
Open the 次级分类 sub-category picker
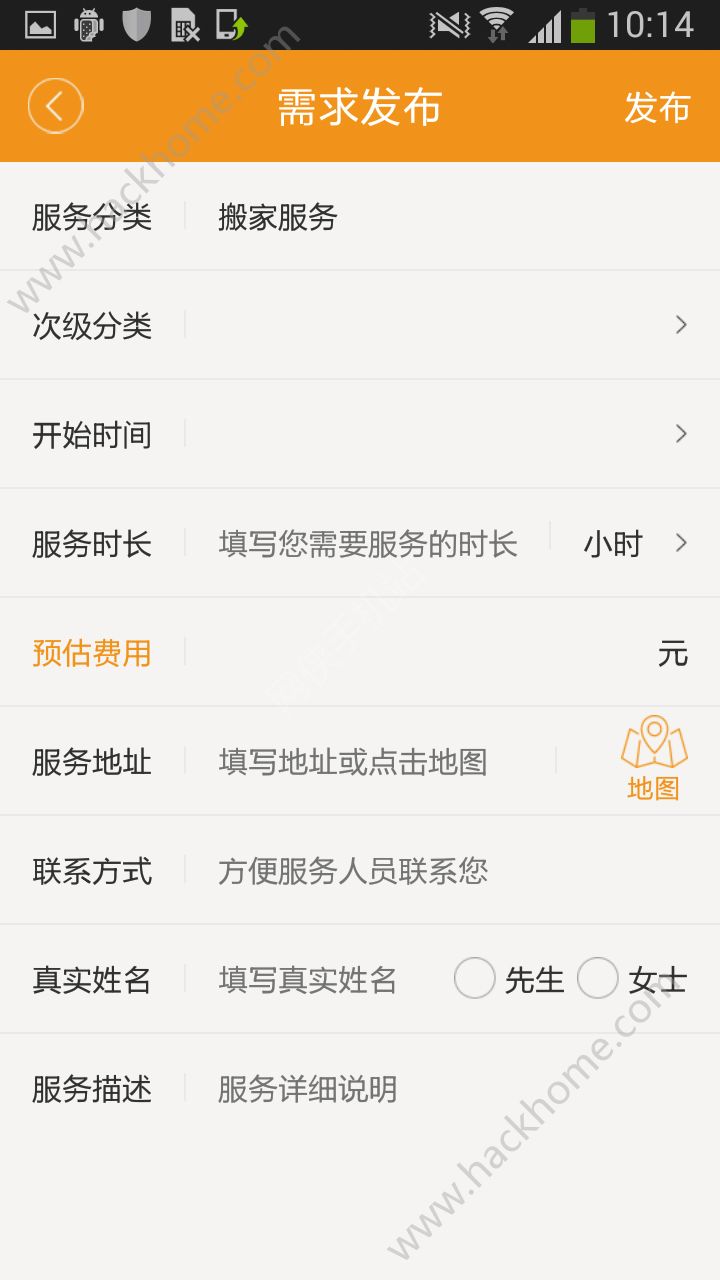pos(430,325)
